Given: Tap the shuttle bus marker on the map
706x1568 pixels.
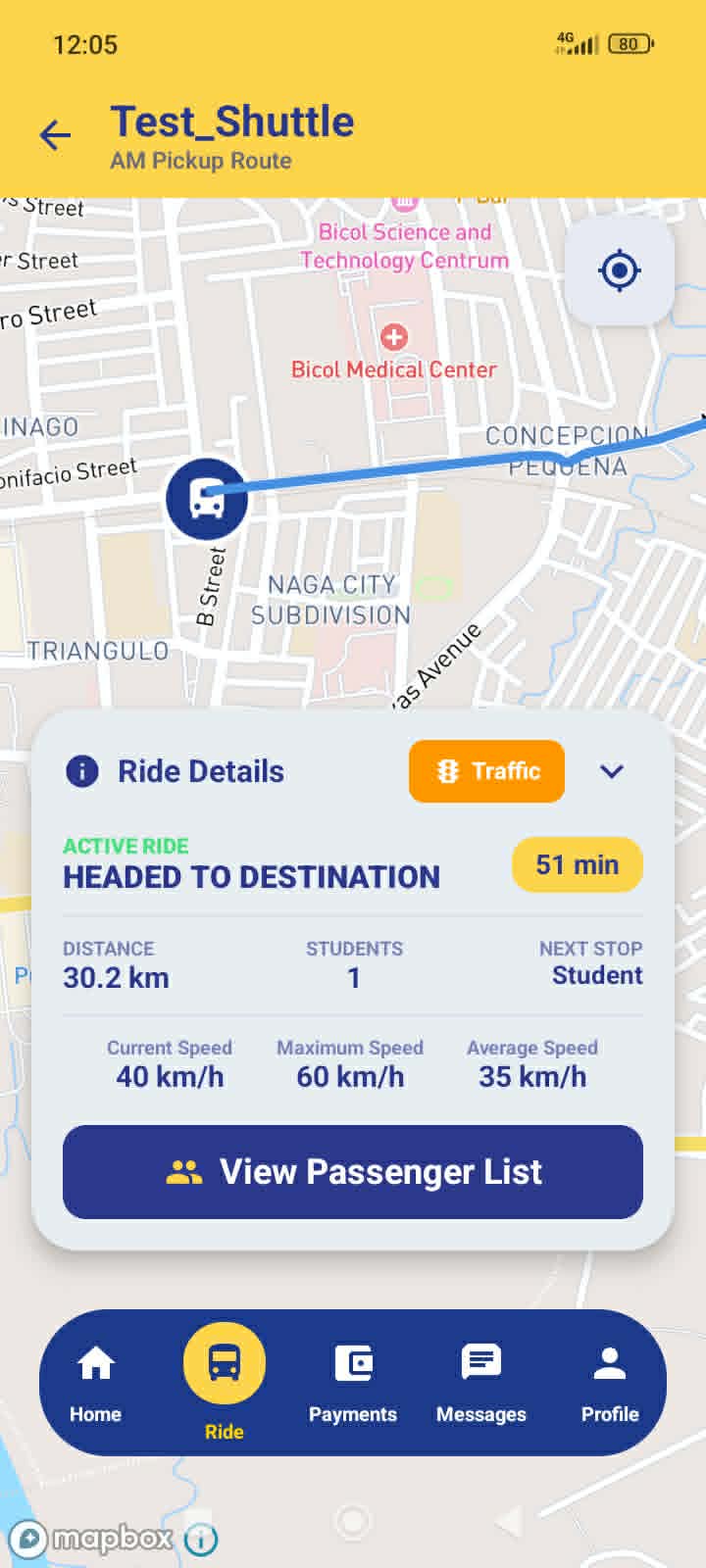Looking at the screenshot, I should 206,499.
